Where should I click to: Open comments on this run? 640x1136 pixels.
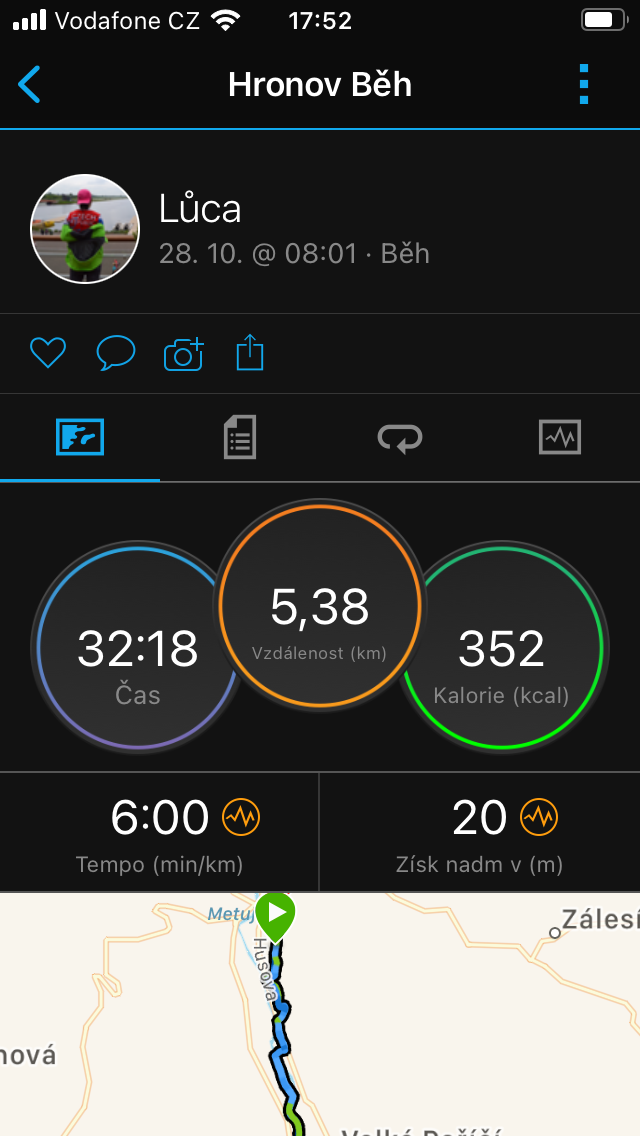coord(115,352)
